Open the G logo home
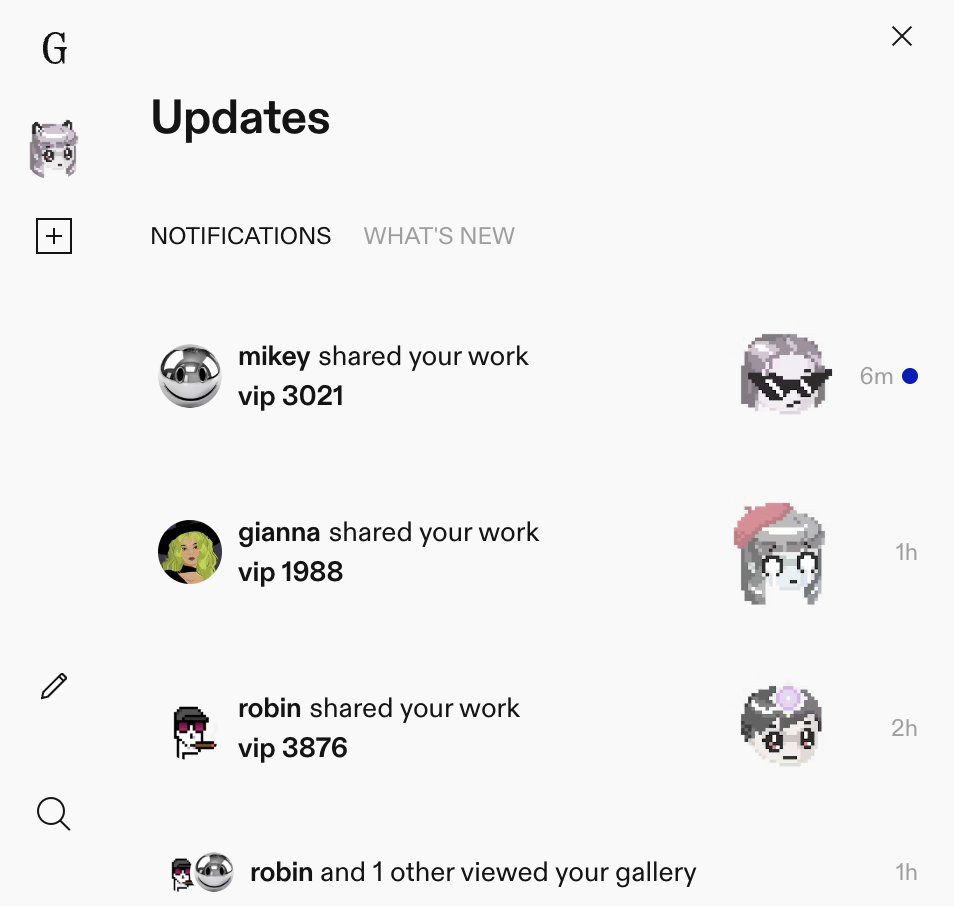Viewport: 954px width, 906px height. tap(54, 47)
